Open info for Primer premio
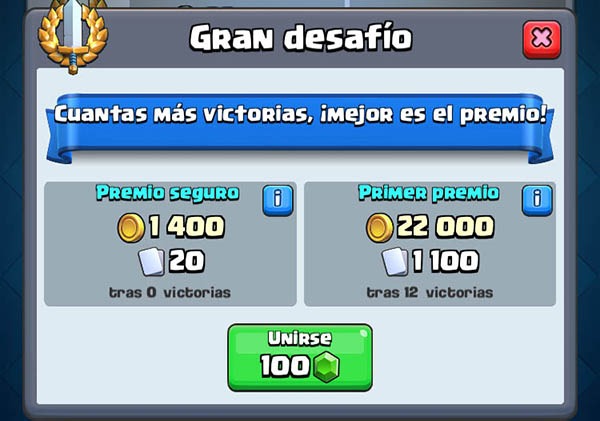Image resolution: width=600 pixels, height=421 pixels. tap(538, 199)
